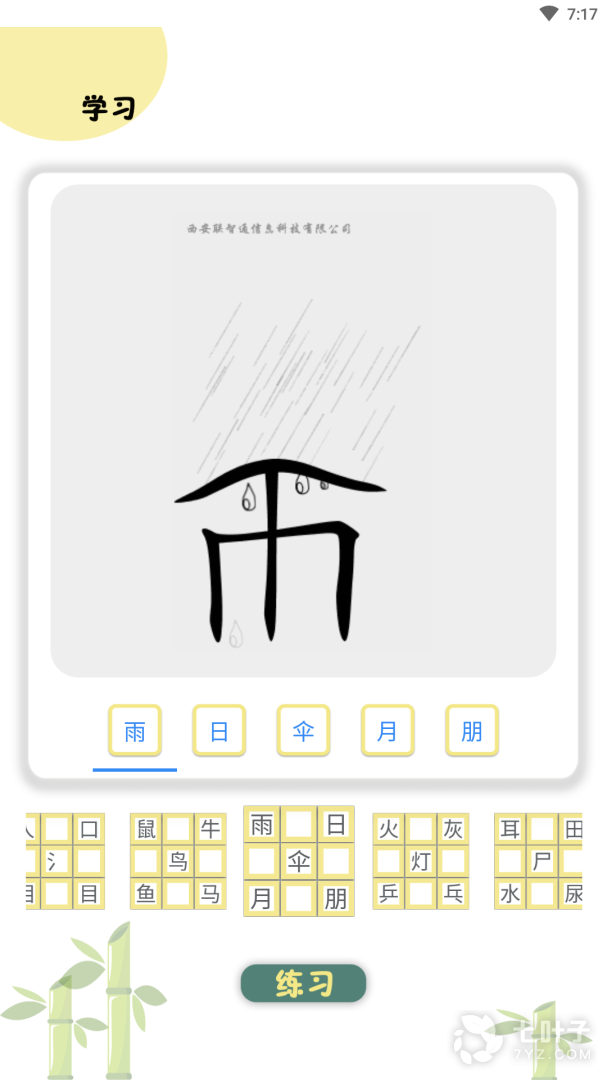Switch to the 伞 character tab
The width and height of the screenshot is (607, 1080).
[303, 731]
